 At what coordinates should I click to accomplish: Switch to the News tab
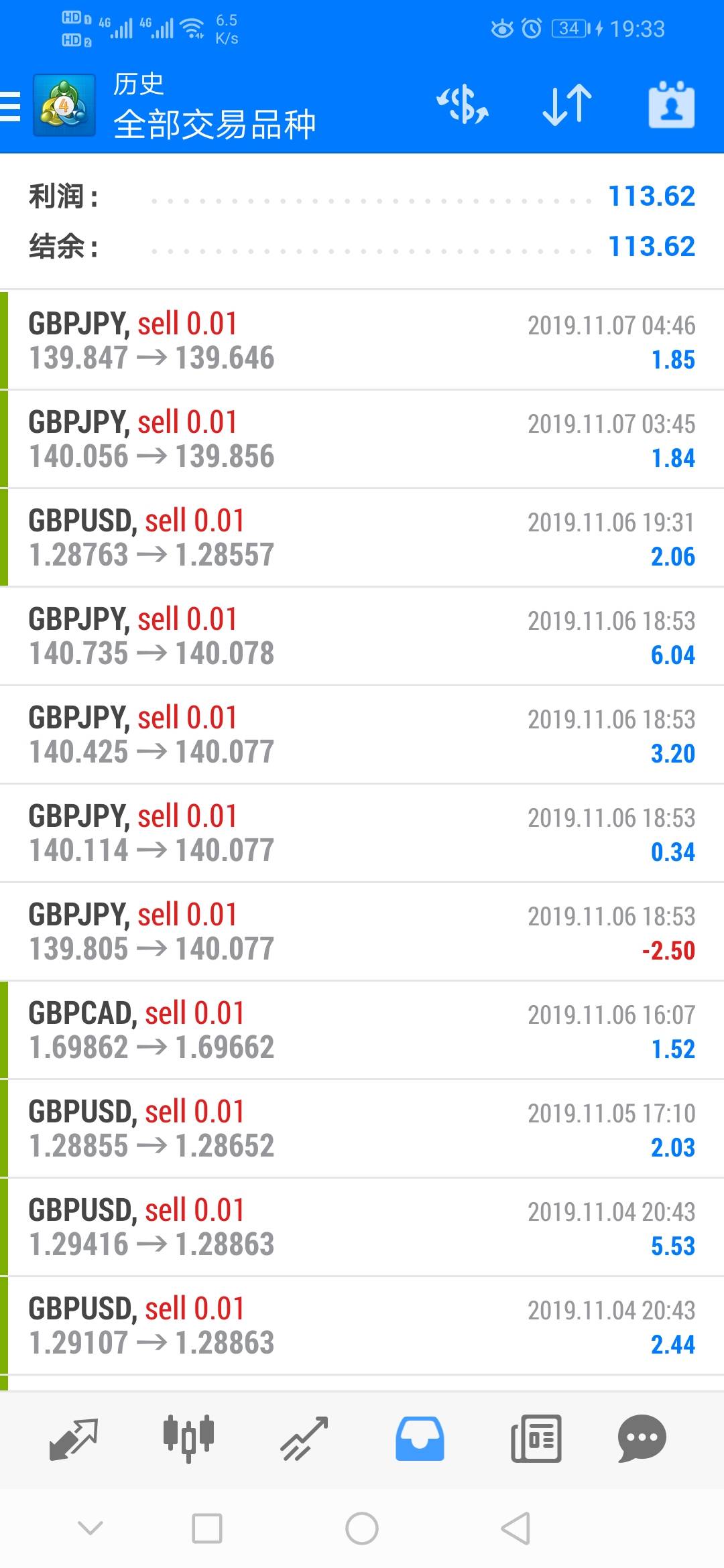(536, 1439)
